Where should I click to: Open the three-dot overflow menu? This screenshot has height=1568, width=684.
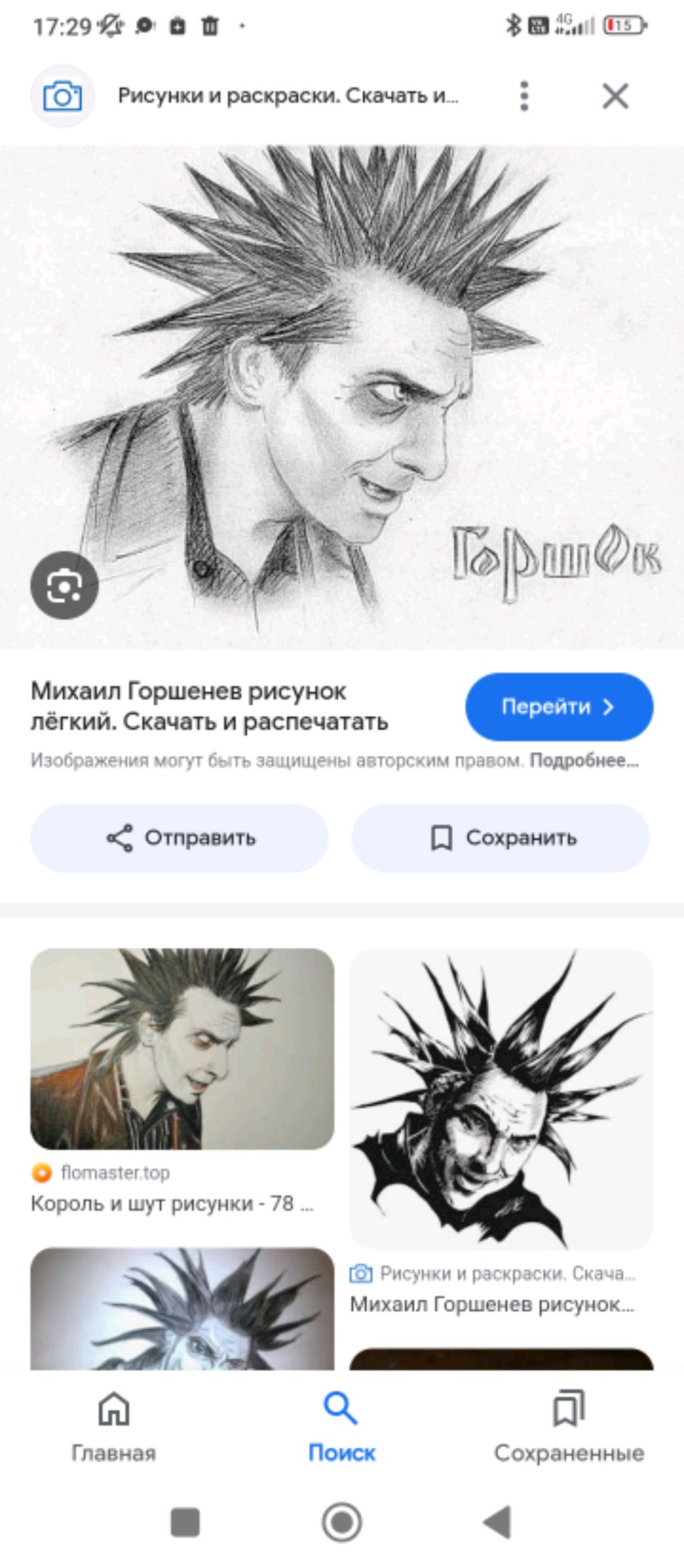click(524, 96)
